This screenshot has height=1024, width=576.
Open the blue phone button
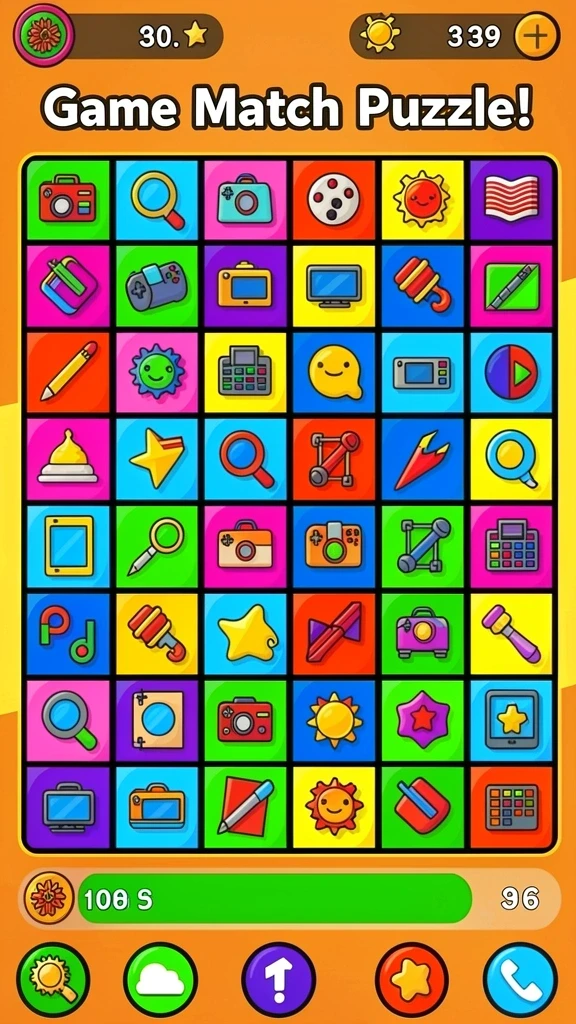pyautogui.click(x=520, y=979)
